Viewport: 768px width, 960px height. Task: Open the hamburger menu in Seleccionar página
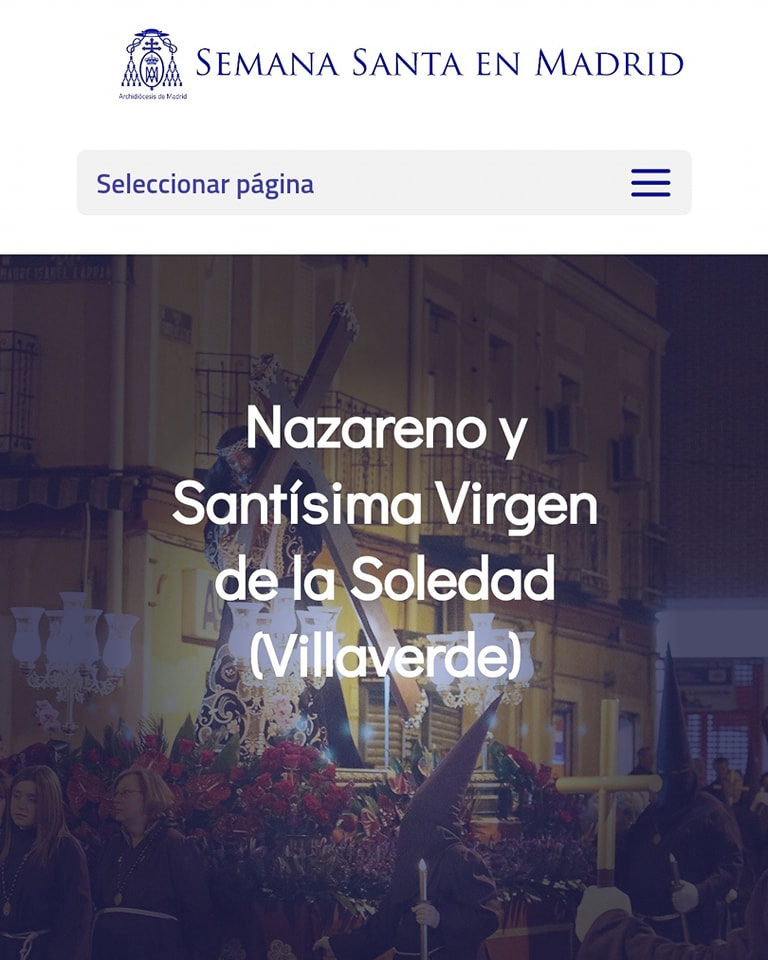coord(650,183)
